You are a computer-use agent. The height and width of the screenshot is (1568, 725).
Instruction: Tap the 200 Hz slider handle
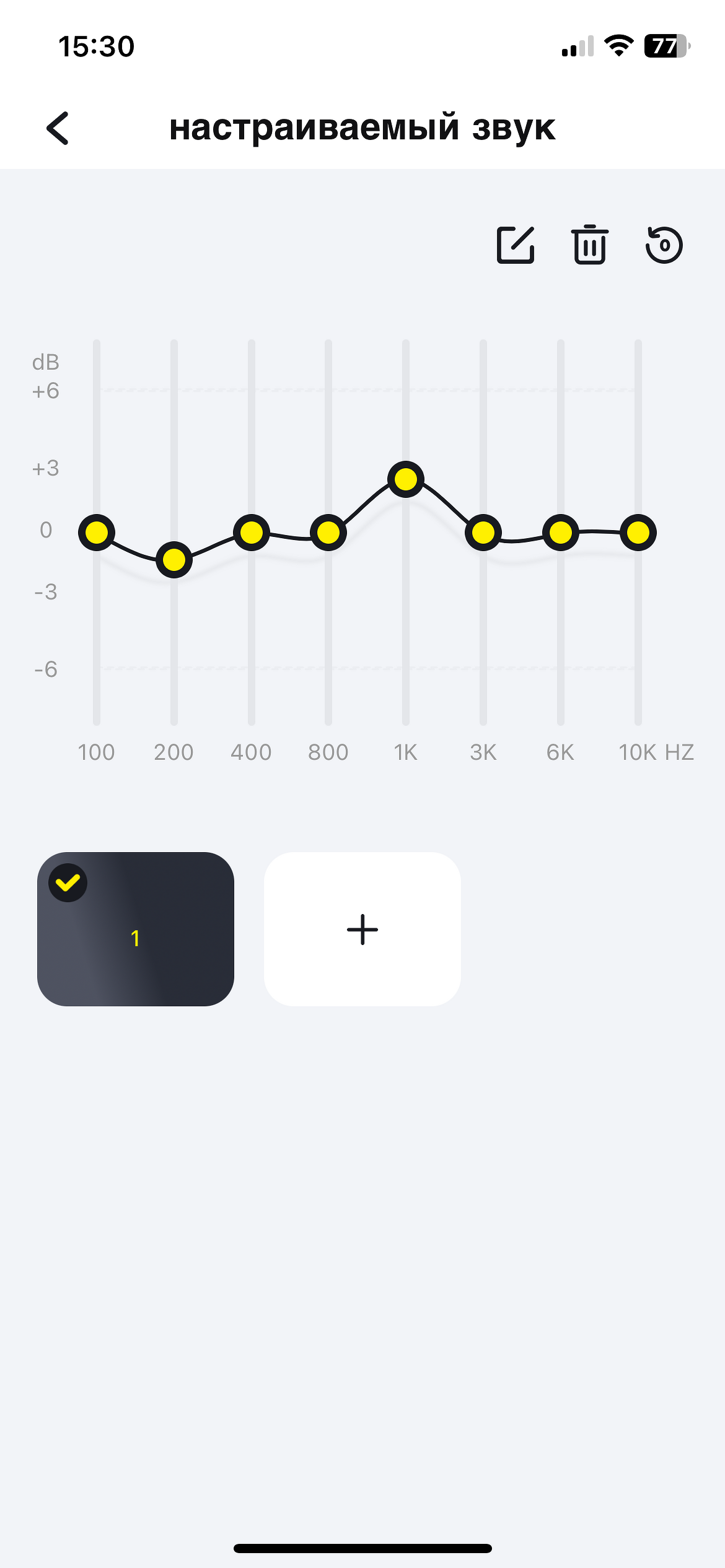click(174, 560)
